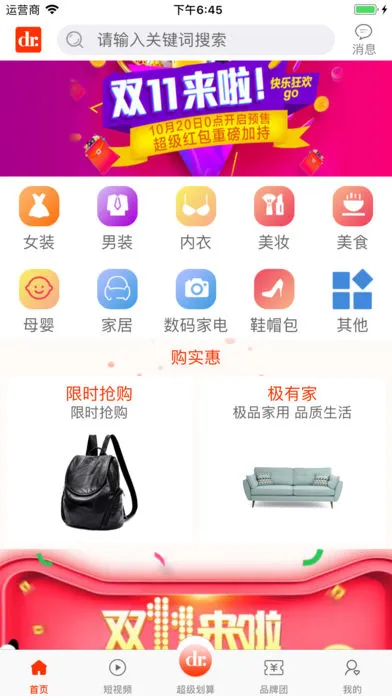392x696 pixels.
Task: Open the 限时抢购 flash sale card
Action: [99, 462]
